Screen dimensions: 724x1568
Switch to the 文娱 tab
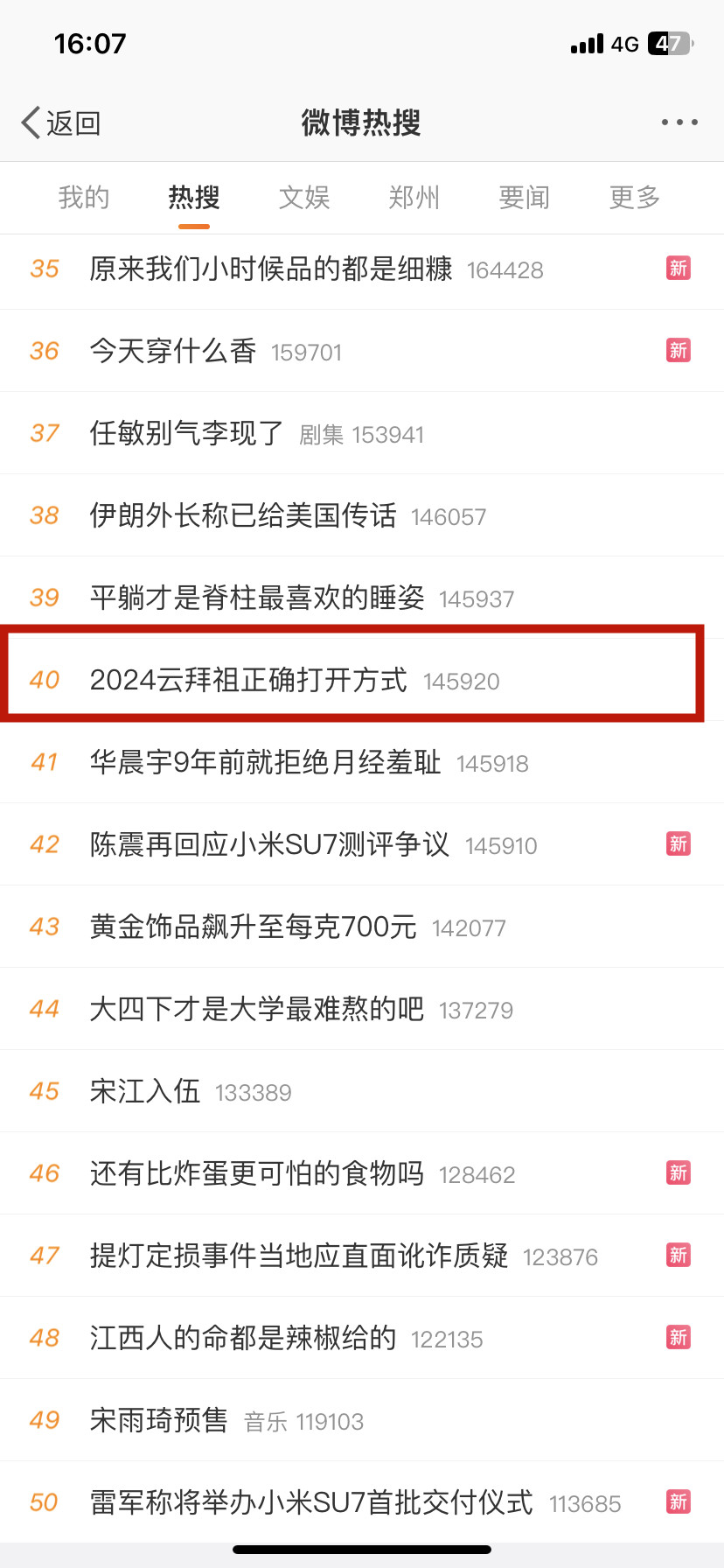304,198
